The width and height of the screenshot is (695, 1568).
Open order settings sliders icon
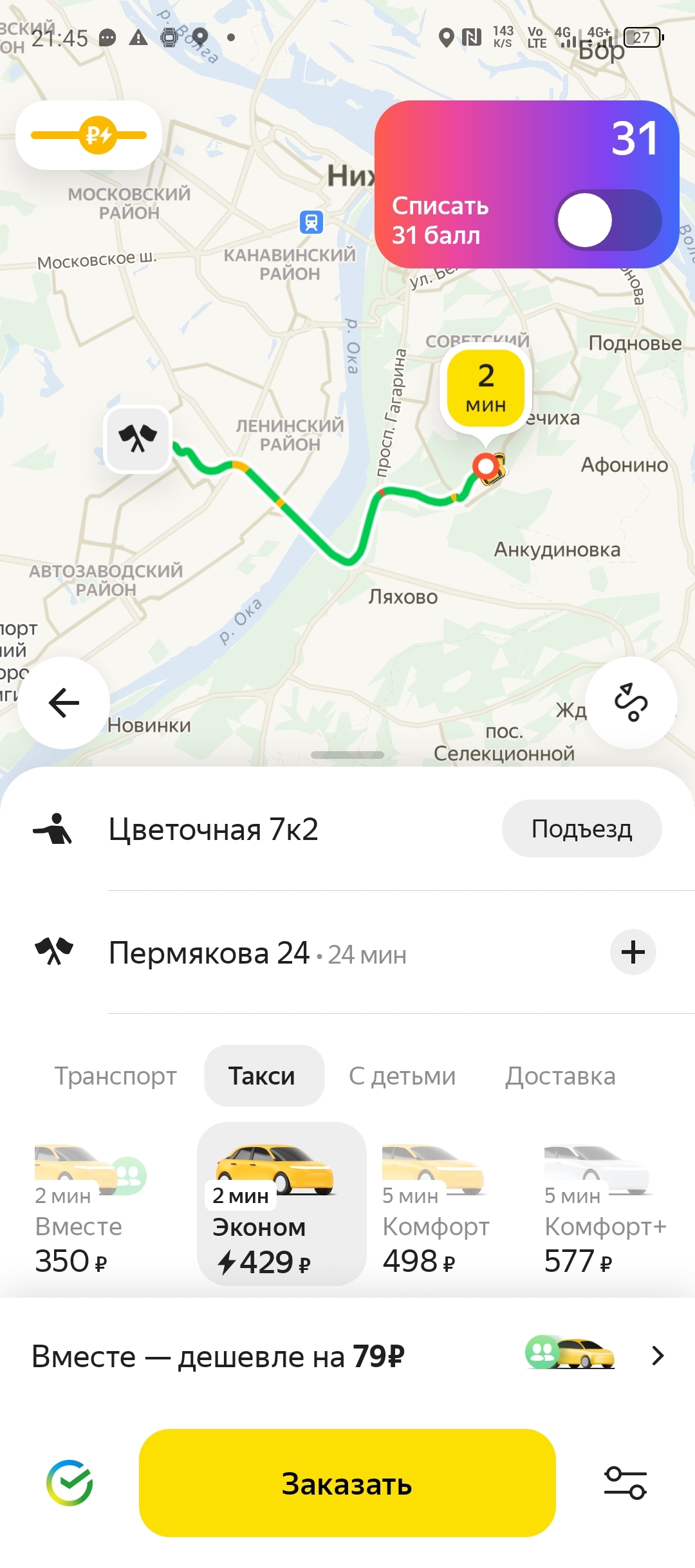click(625, 1483)
